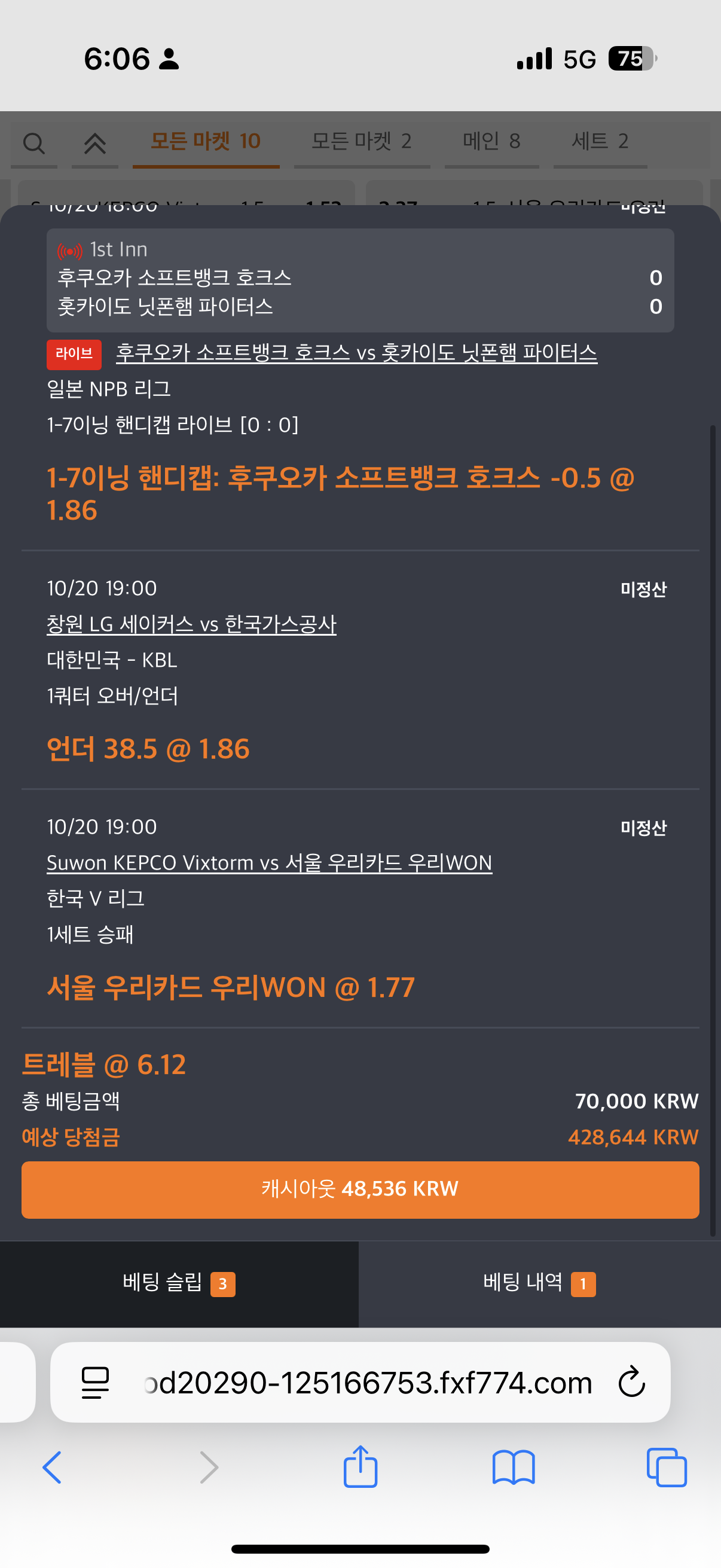721x1568 pixels.
Task: Tap the URL address bar
Action: point(368,1382)
